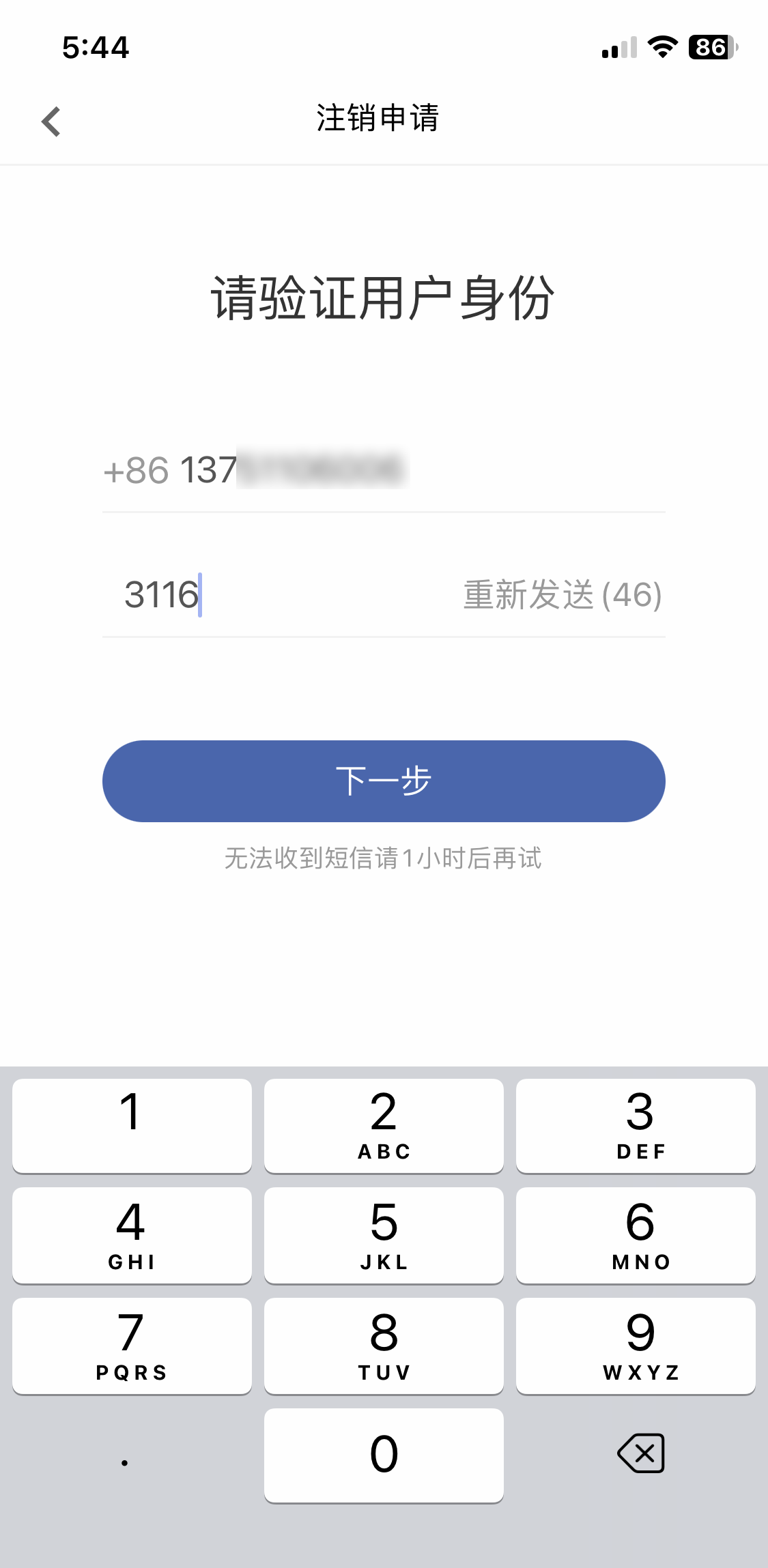Viewport: 768px width, 1568px height.
Task: Tap the 2 ABC key
Action: 384,1125
